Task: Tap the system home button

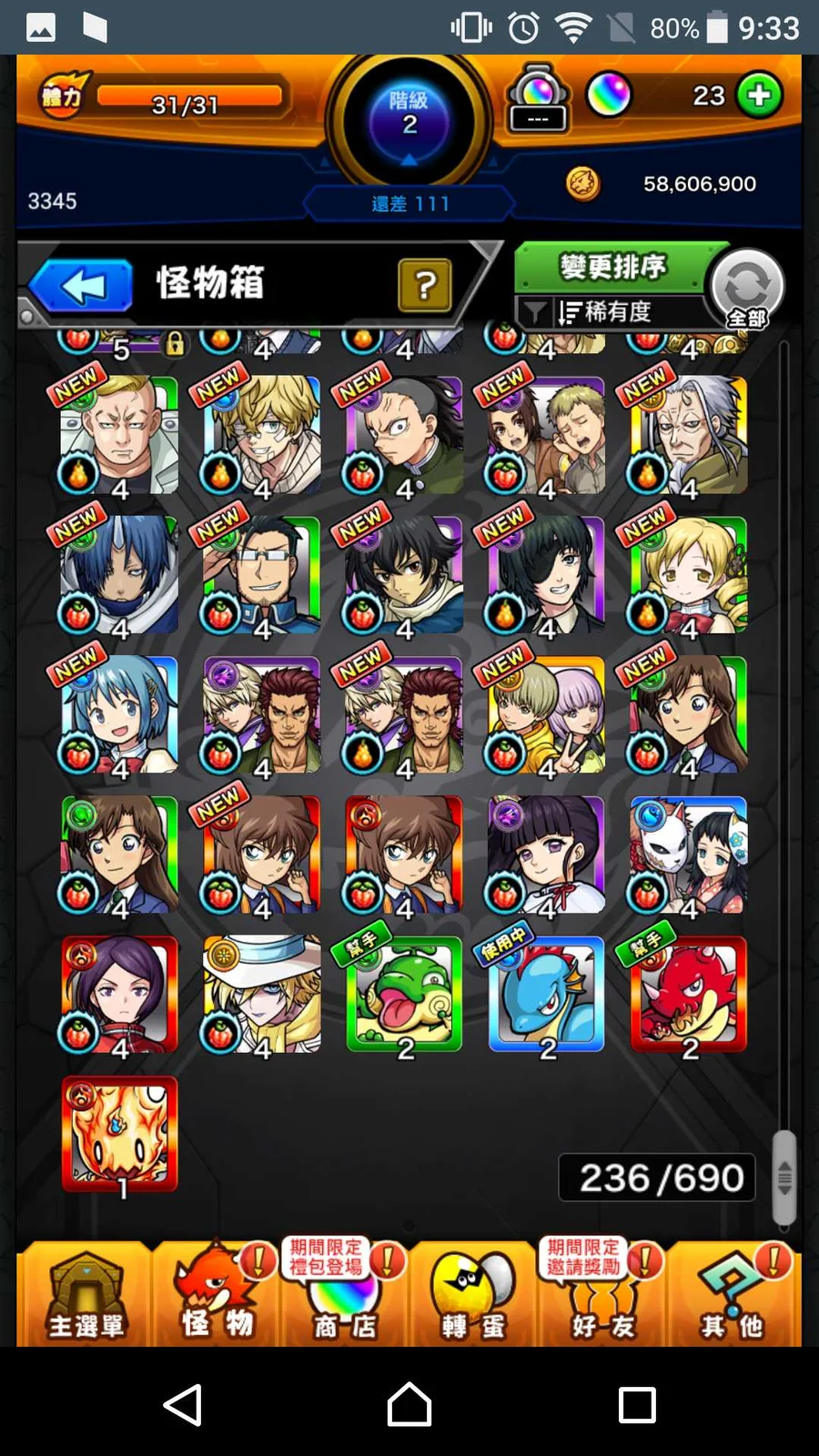Action: 409,1404
